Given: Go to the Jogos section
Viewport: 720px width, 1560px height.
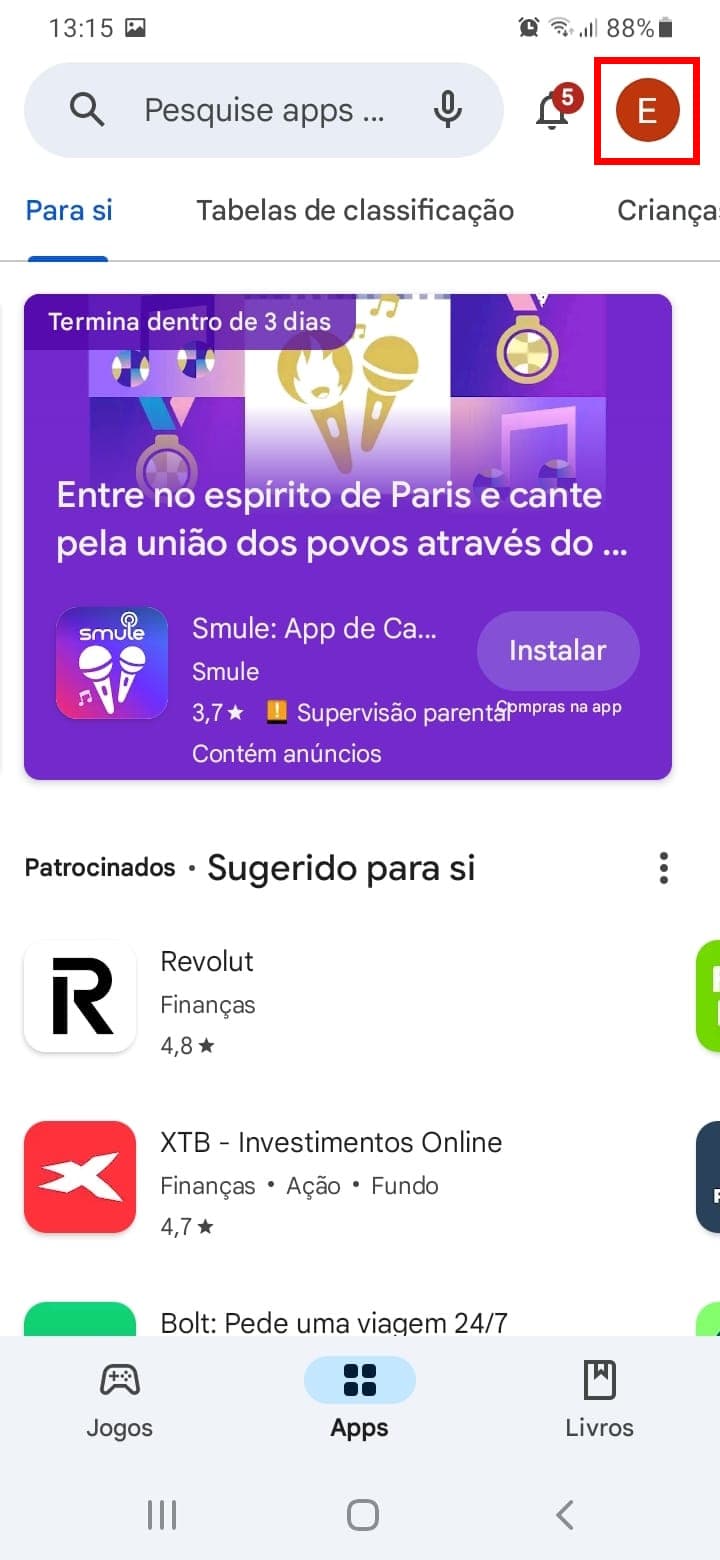Looking at the screenshot, I should point(120,1399).
